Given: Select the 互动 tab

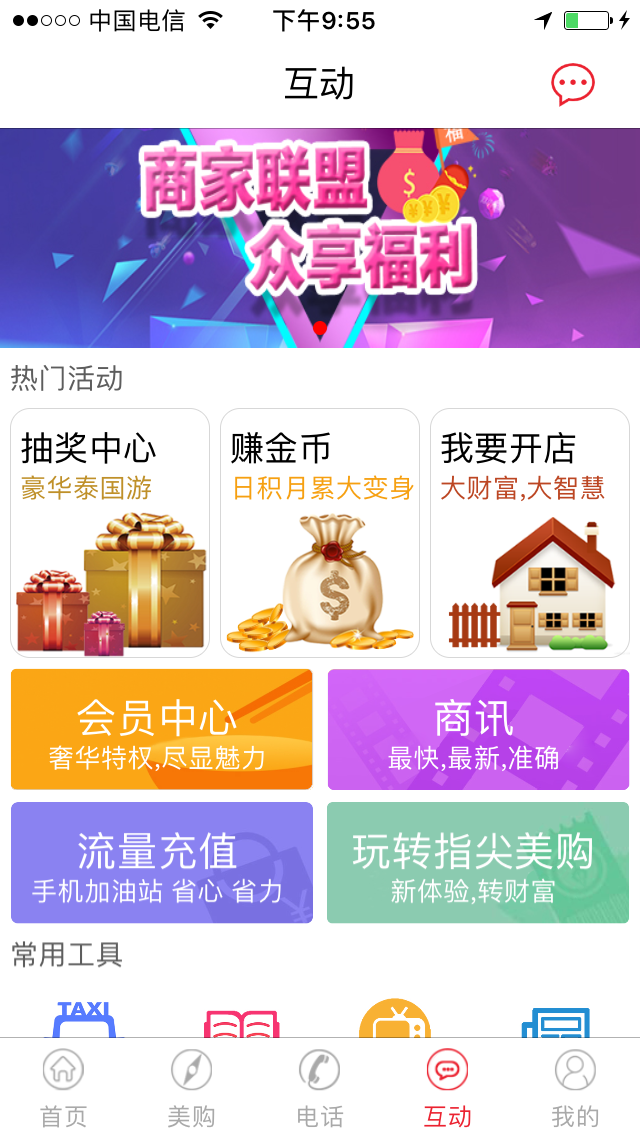Looking at the screenshot, I should (447, 1087).
